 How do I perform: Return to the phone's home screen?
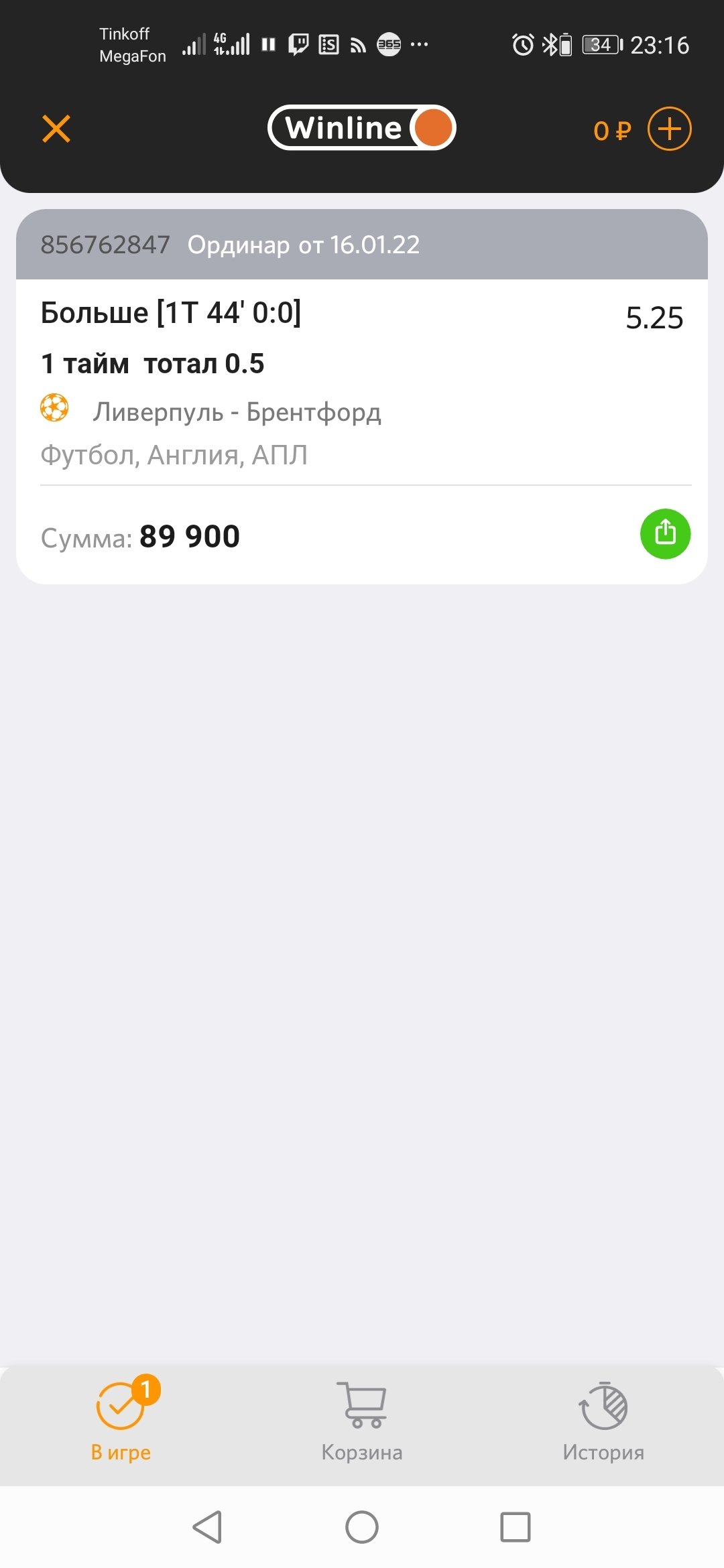point(362,1527)
